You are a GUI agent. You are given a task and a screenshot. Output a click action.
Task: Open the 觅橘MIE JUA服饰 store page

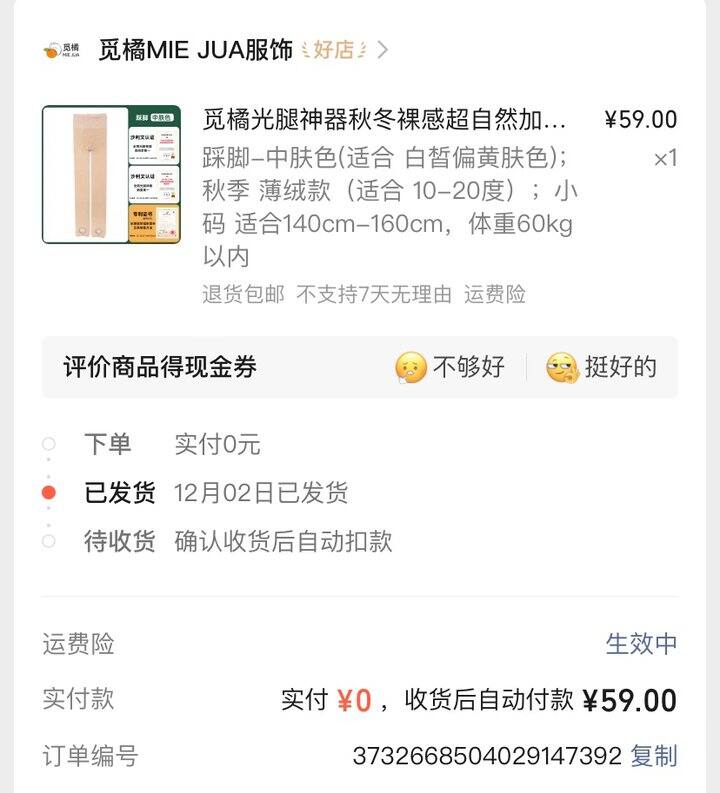pyautogui.click(x=195, y=49)
